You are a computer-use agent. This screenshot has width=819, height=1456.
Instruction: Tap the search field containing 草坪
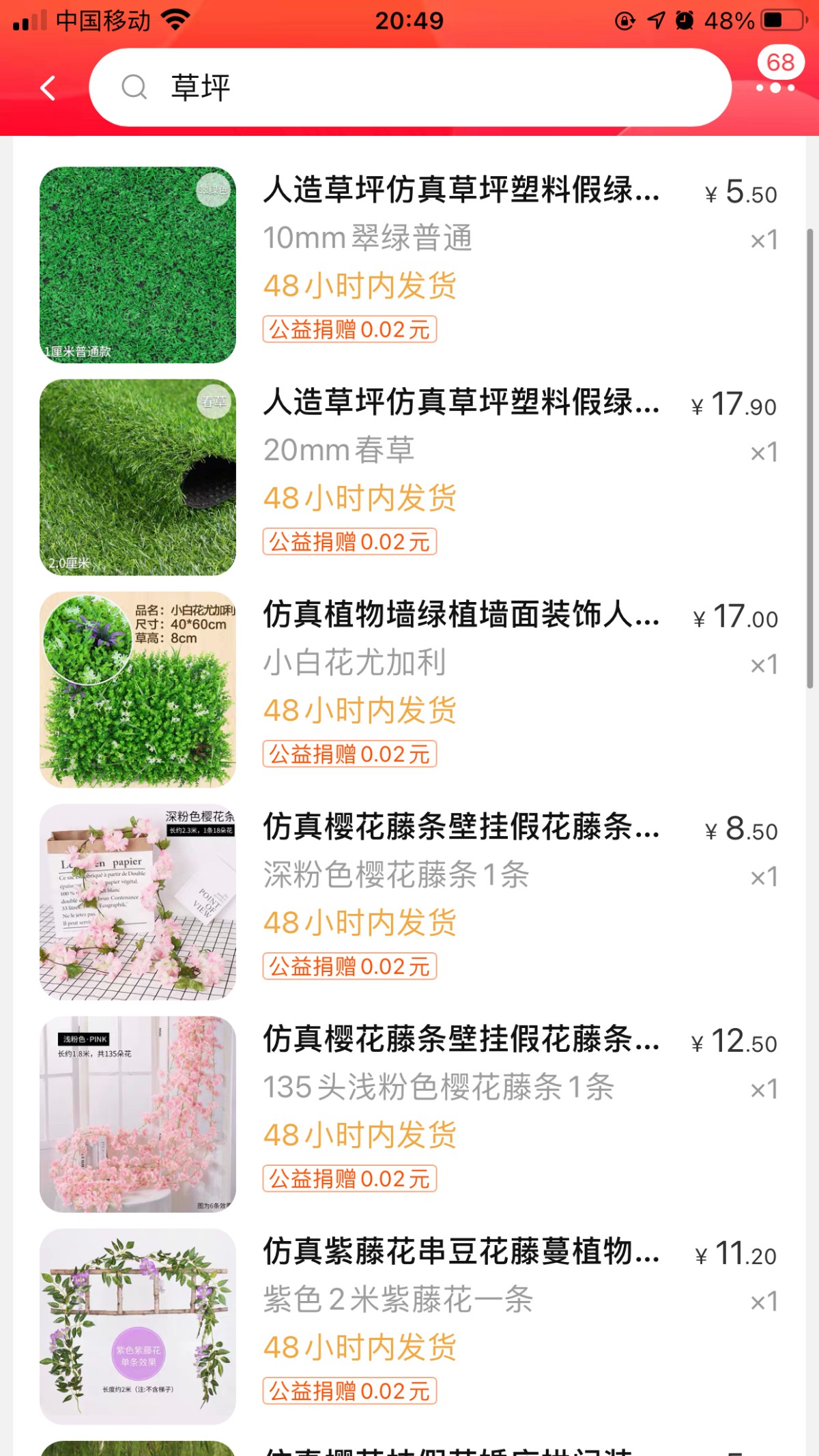409,87
